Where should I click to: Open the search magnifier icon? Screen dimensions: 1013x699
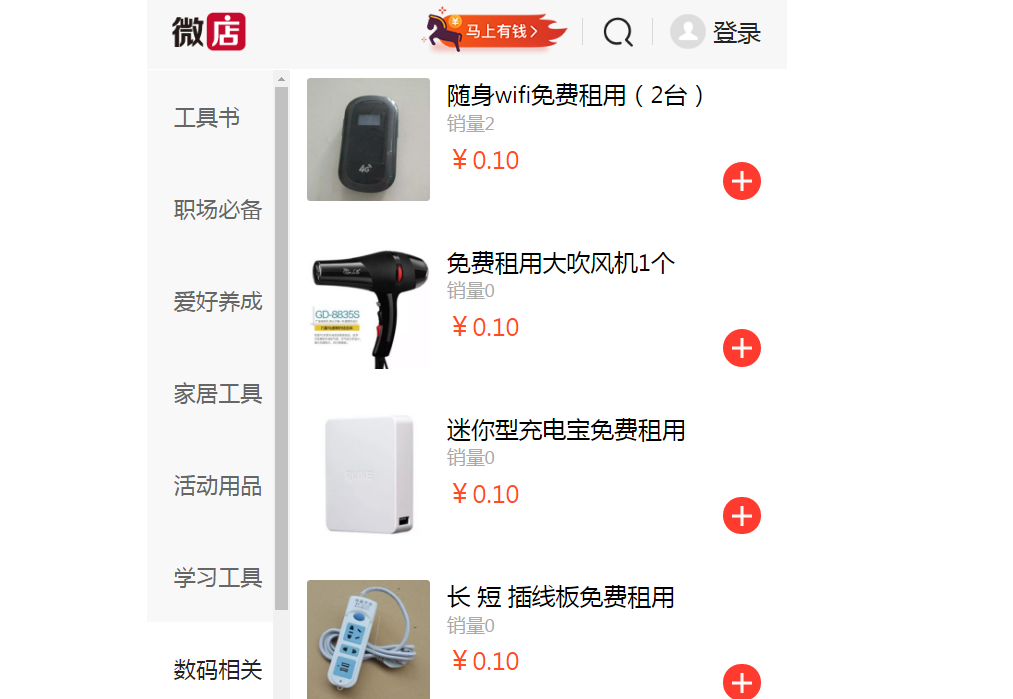(618, 33)
